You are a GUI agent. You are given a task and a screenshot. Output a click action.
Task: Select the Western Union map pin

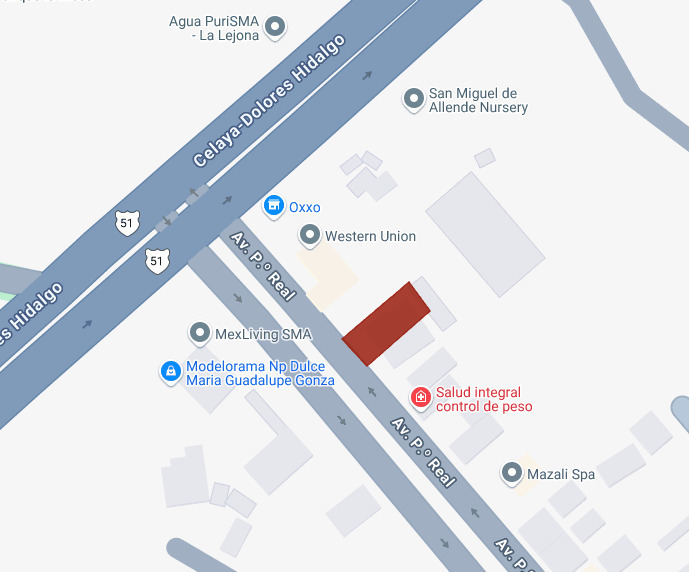tap(310, 236)
